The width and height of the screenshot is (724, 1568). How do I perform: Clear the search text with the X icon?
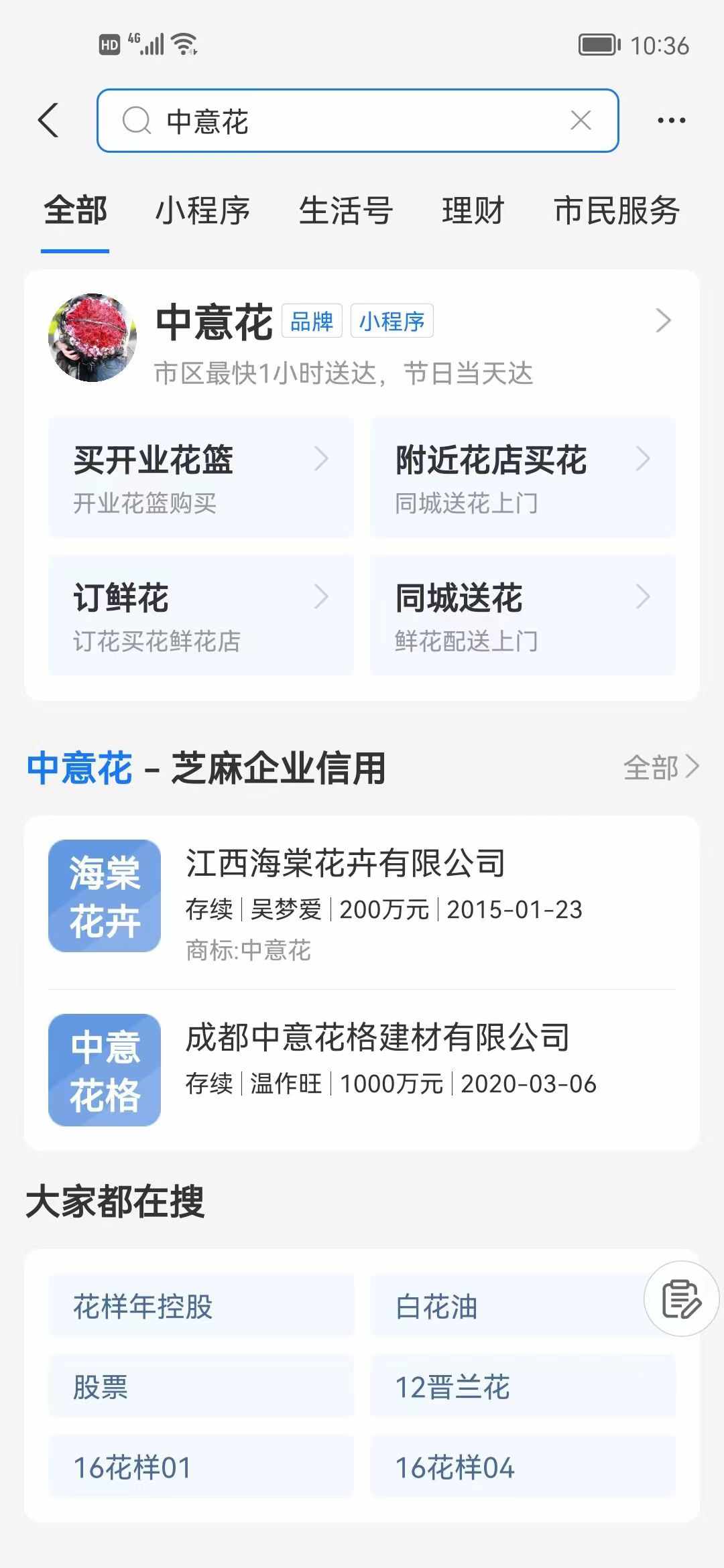point(581,121)
